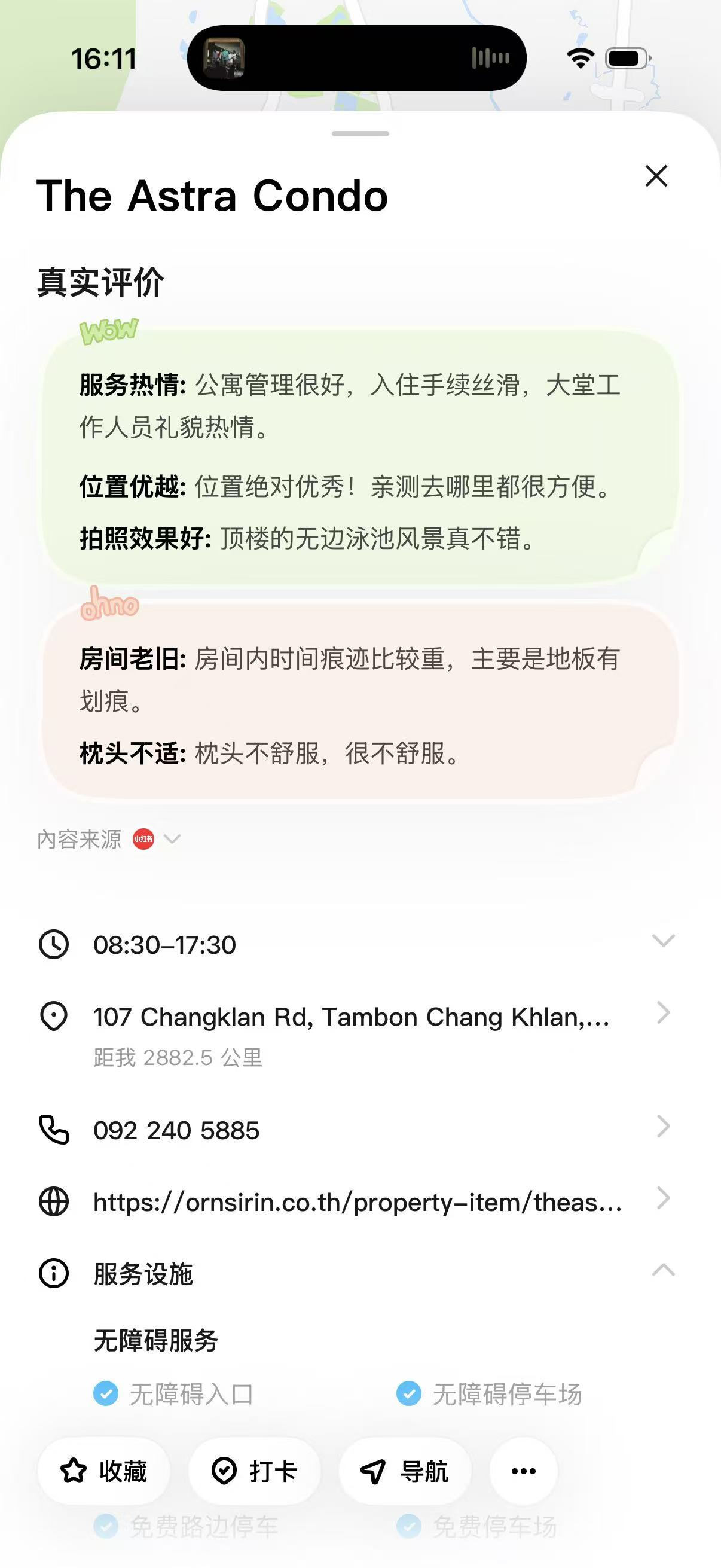Image resolution: width=721 pixels, height=1568 pixels.
Task: Open the 內容来源 dropdown arrow
Action: click(173, 840)
